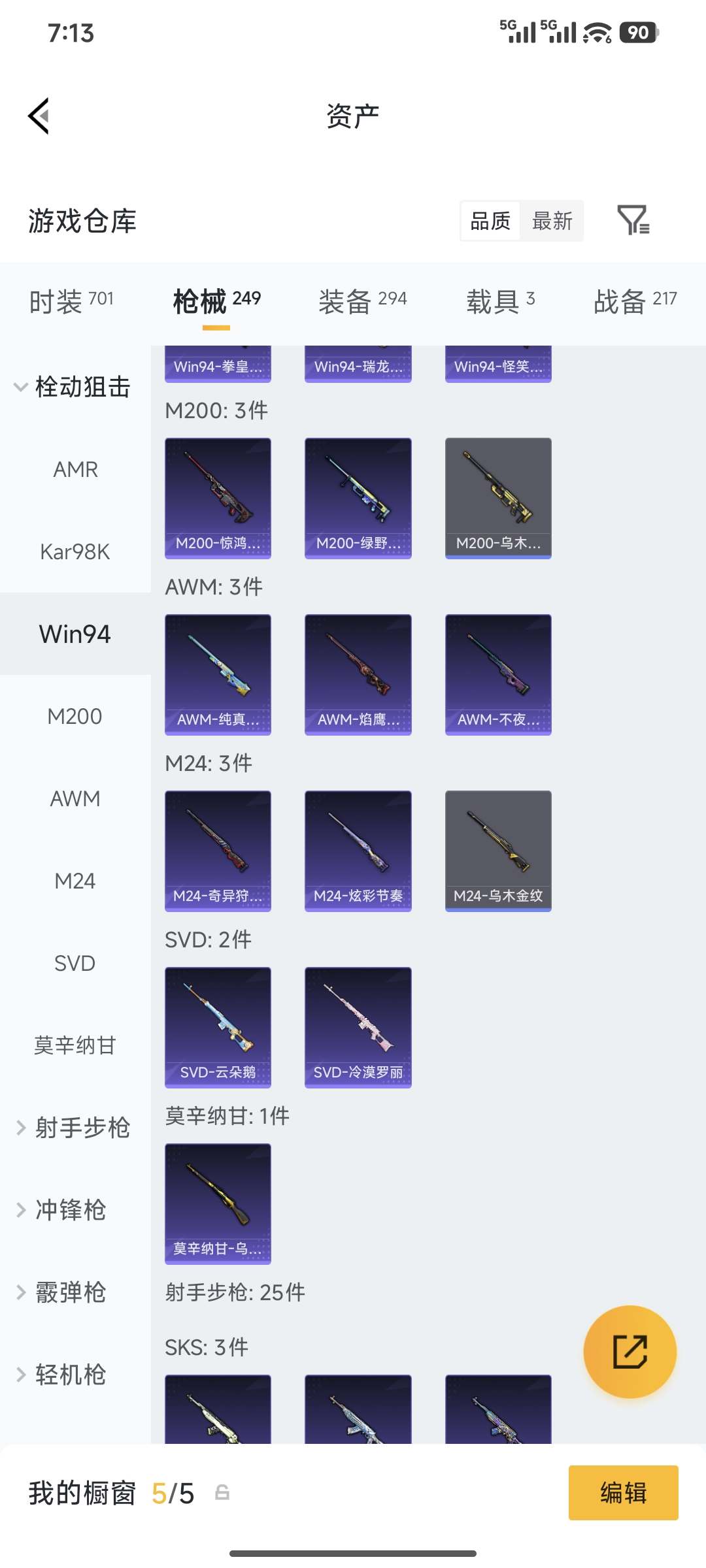
Task: Select the M24 sidebar entry
Action: point(76,881)
